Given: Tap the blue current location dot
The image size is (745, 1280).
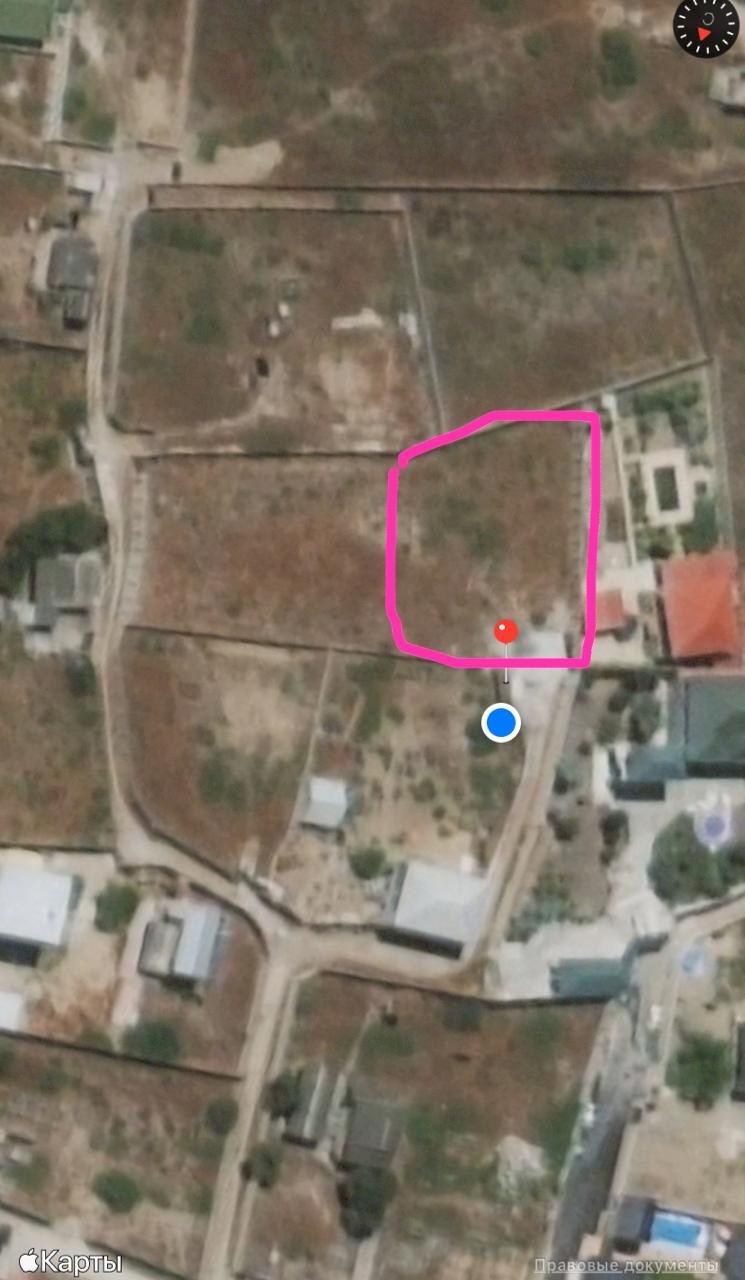Looking at the screenshot, I should pos(501,722).
